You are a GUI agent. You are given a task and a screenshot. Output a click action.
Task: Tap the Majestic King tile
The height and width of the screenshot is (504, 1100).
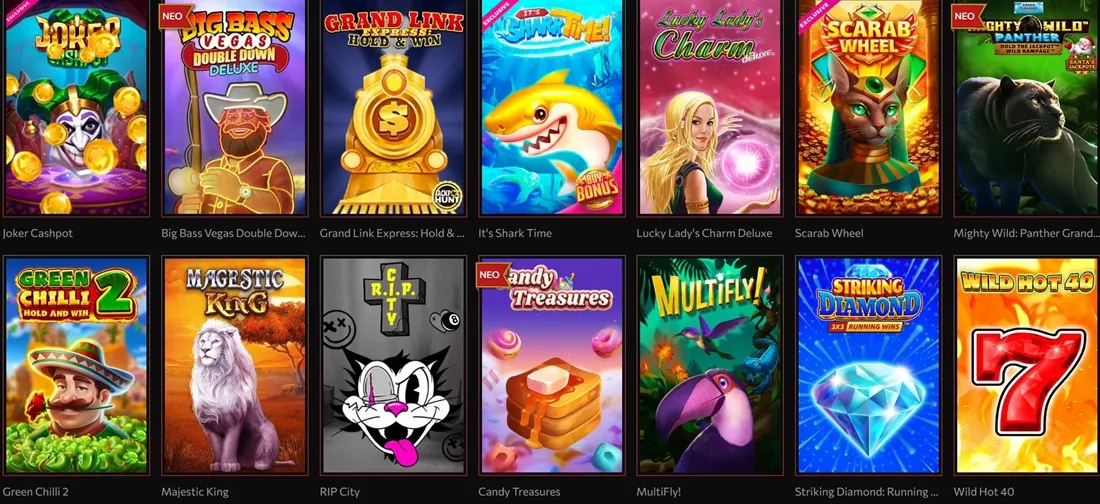234,365
